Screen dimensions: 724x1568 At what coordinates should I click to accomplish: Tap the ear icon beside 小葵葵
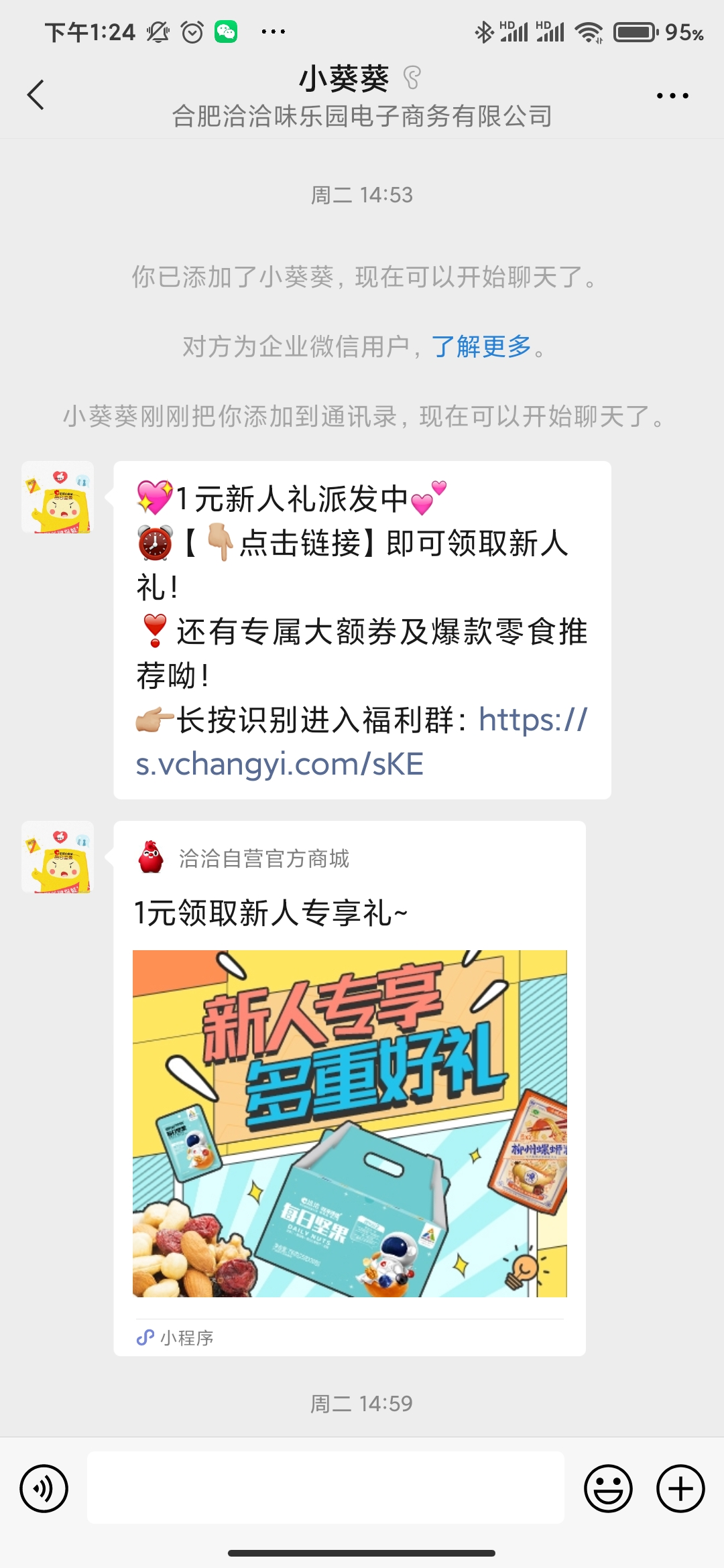(414, 76)
